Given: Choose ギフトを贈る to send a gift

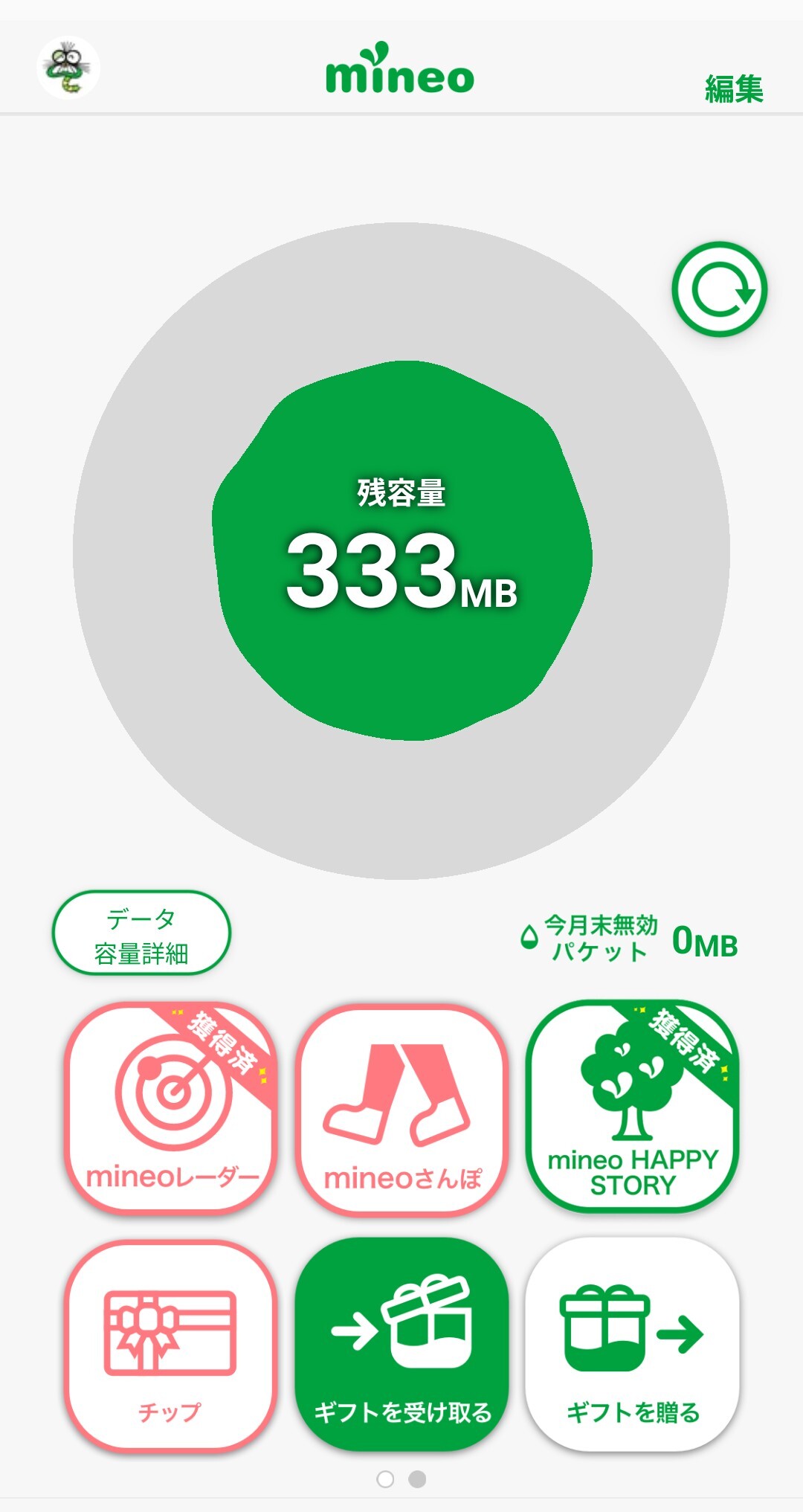Looking at the screenshot, I should pos(632,1345).
